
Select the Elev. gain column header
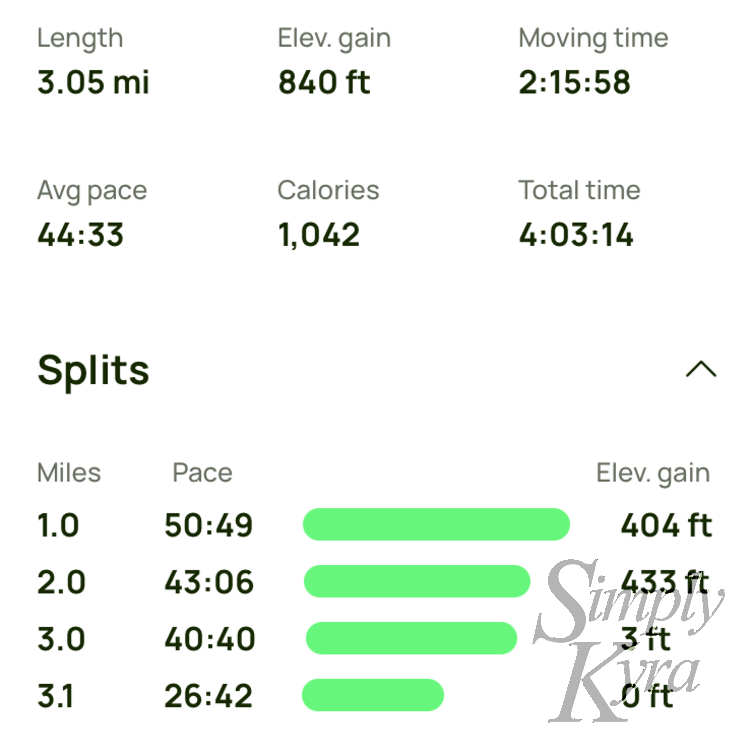coord(653,473)
